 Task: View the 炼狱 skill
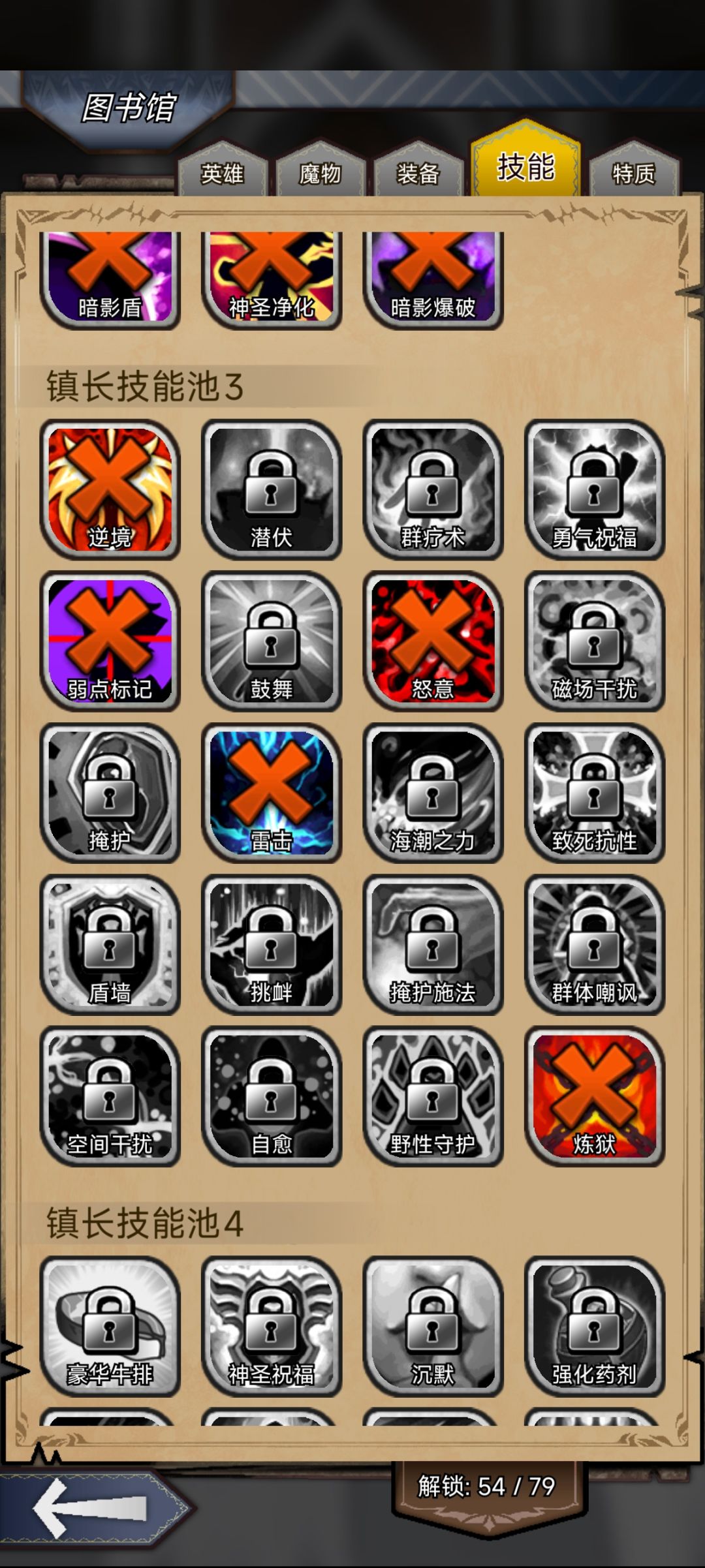coord(595,1096)
